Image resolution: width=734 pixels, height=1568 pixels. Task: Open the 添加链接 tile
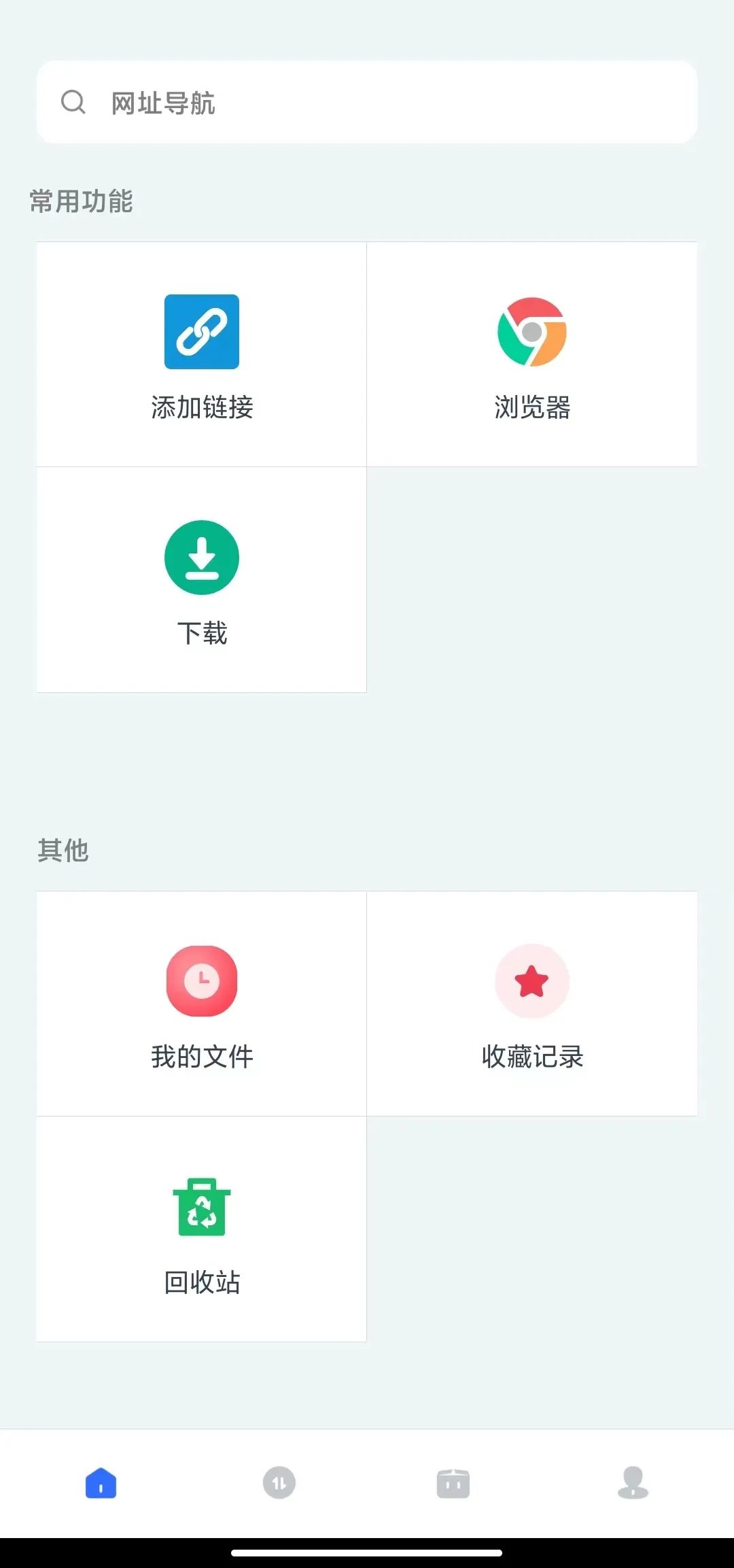pos(202,354)
